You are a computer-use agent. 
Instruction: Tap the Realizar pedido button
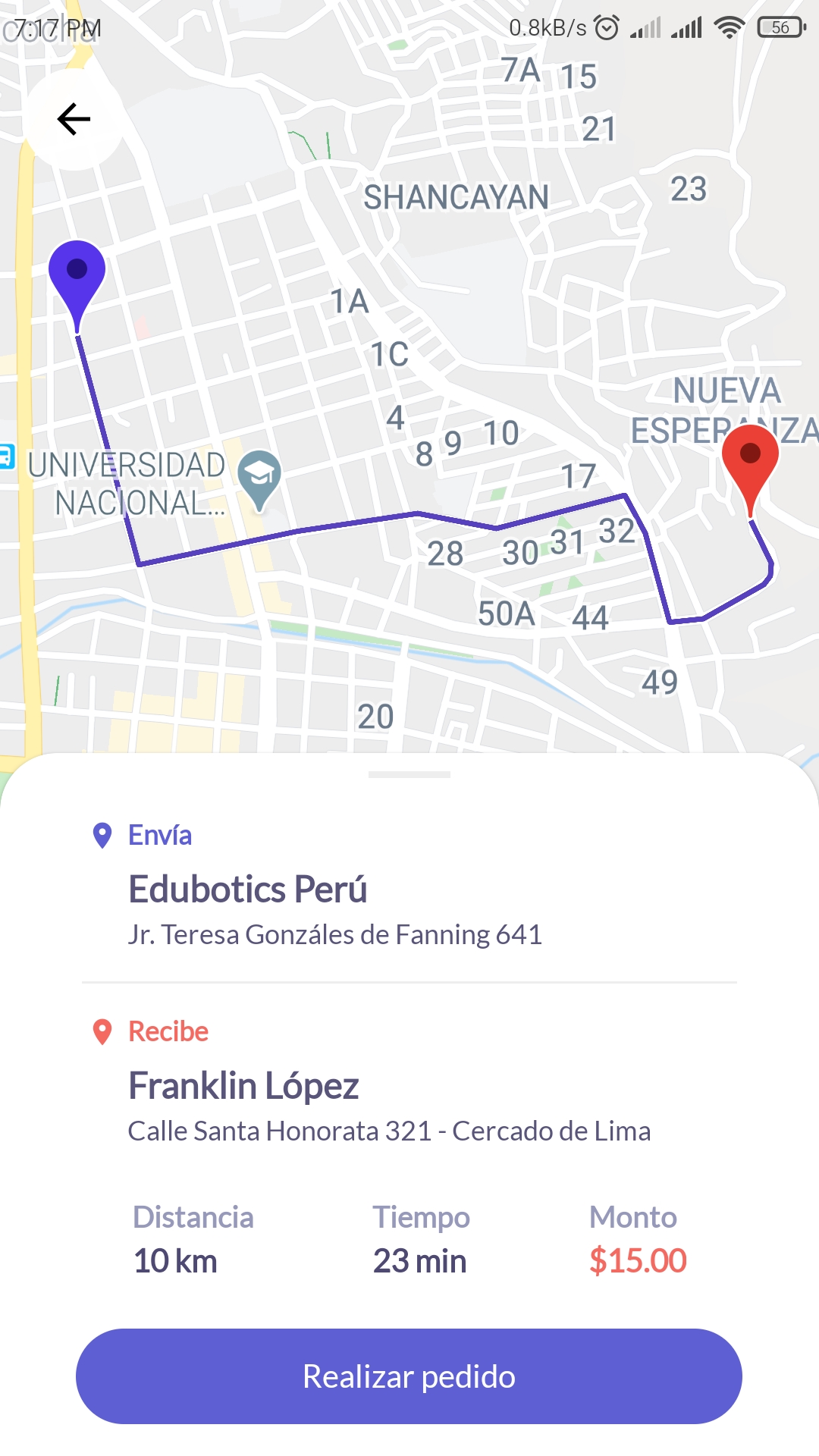[409, 1376]
